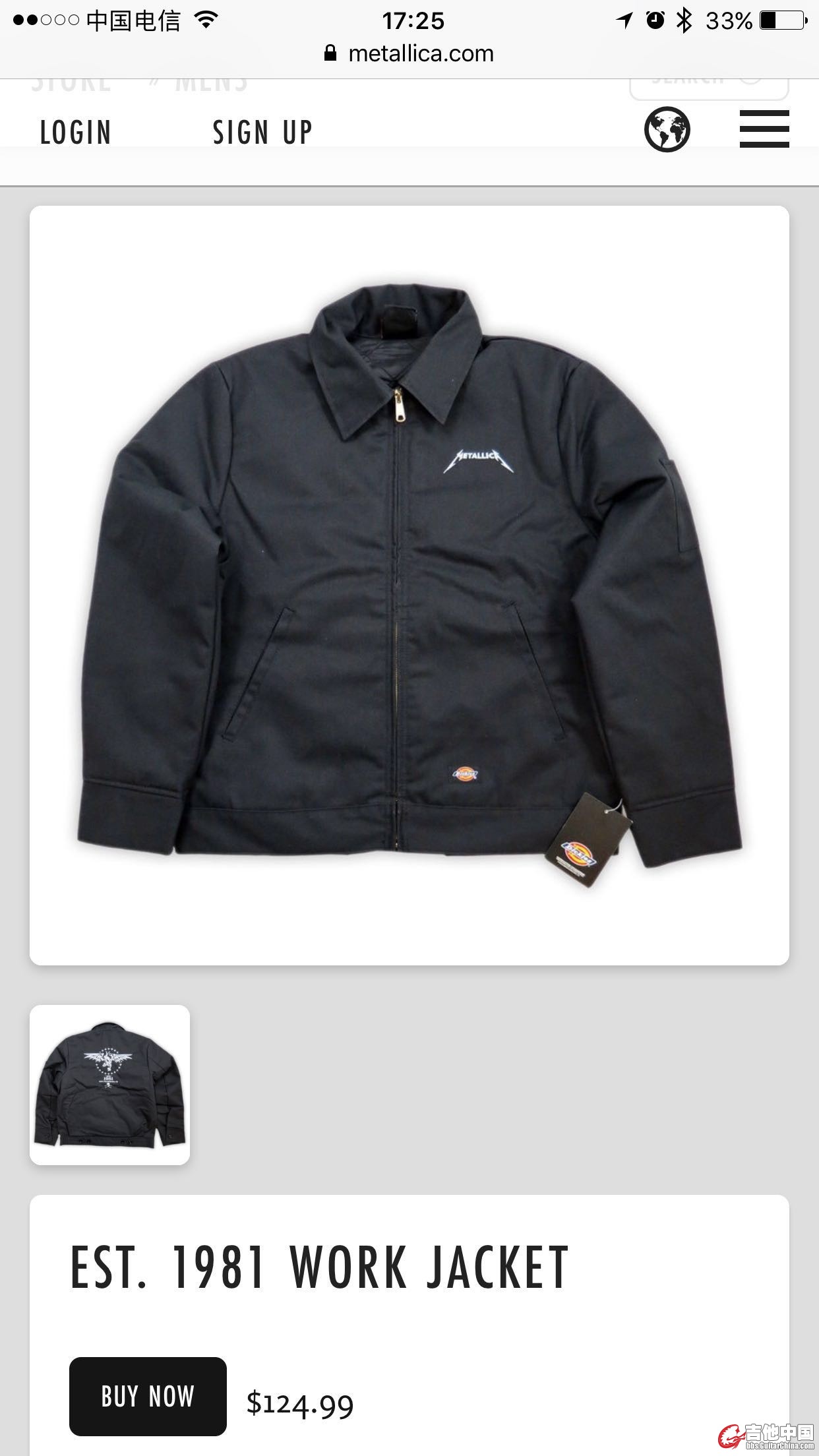Open the hamburger menu
This screenshot has height=1456, width=819.
pos(764,129)
